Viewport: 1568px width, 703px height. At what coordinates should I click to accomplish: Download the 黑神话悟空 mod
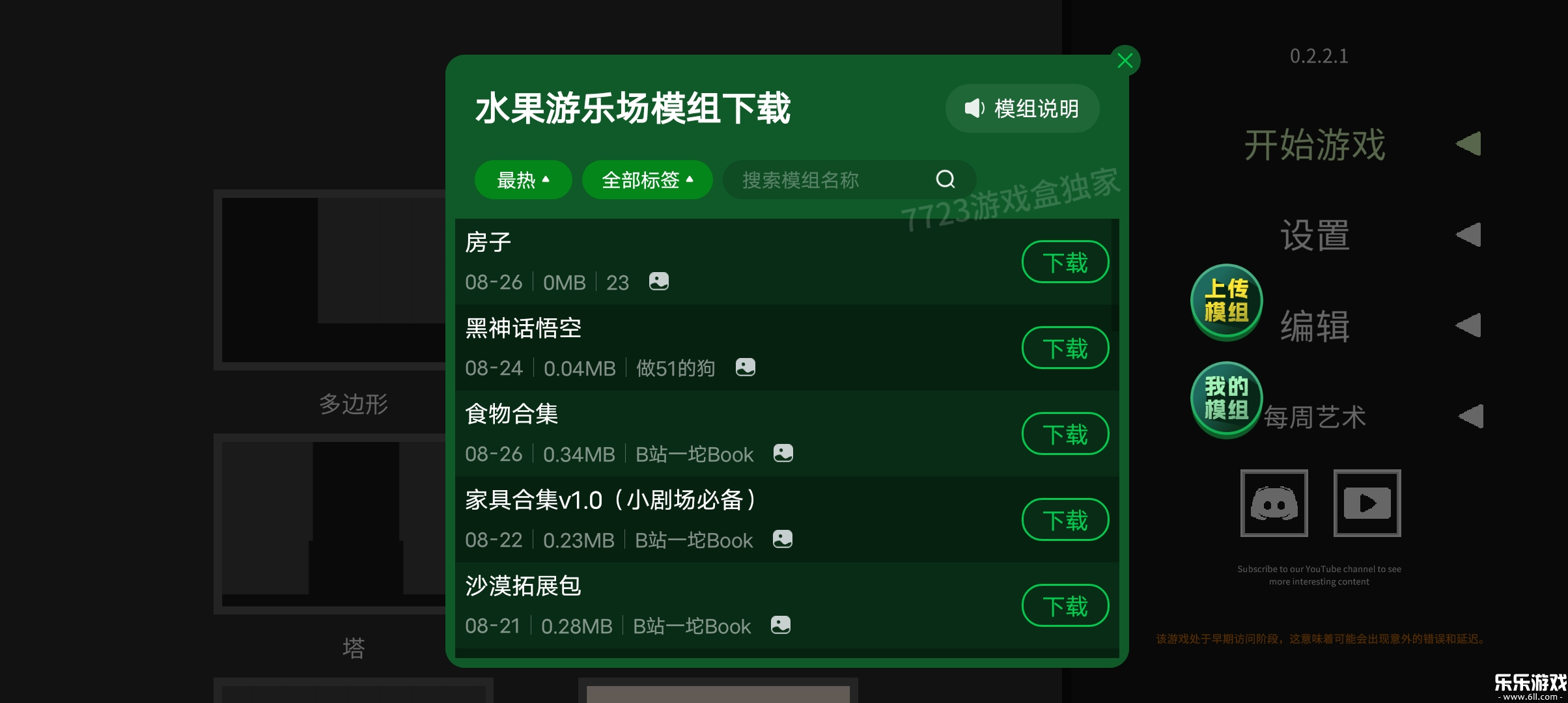[1065, 348]
